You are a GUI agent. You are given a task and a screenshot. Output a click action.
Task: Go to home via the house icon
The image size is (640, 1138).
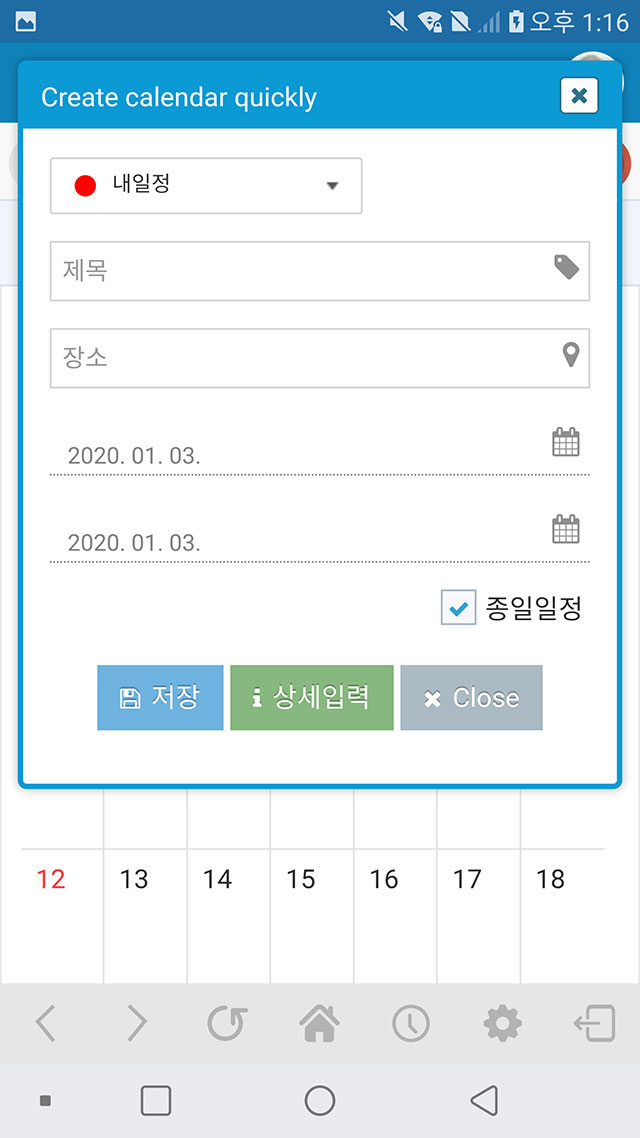click(319, 1023)
